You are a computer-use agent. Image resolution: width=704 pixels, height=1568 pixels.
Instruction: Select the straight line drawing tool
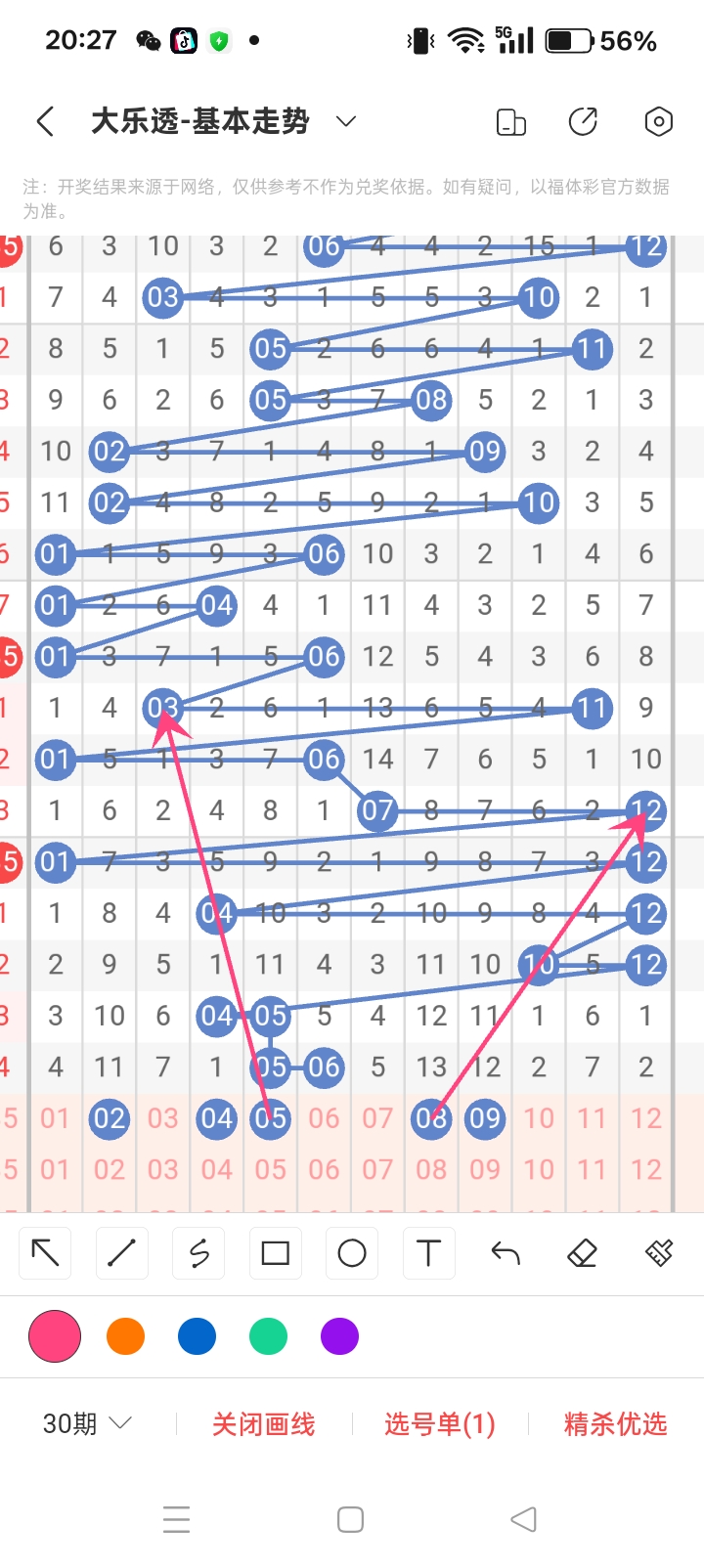[x=122, y=1253]
